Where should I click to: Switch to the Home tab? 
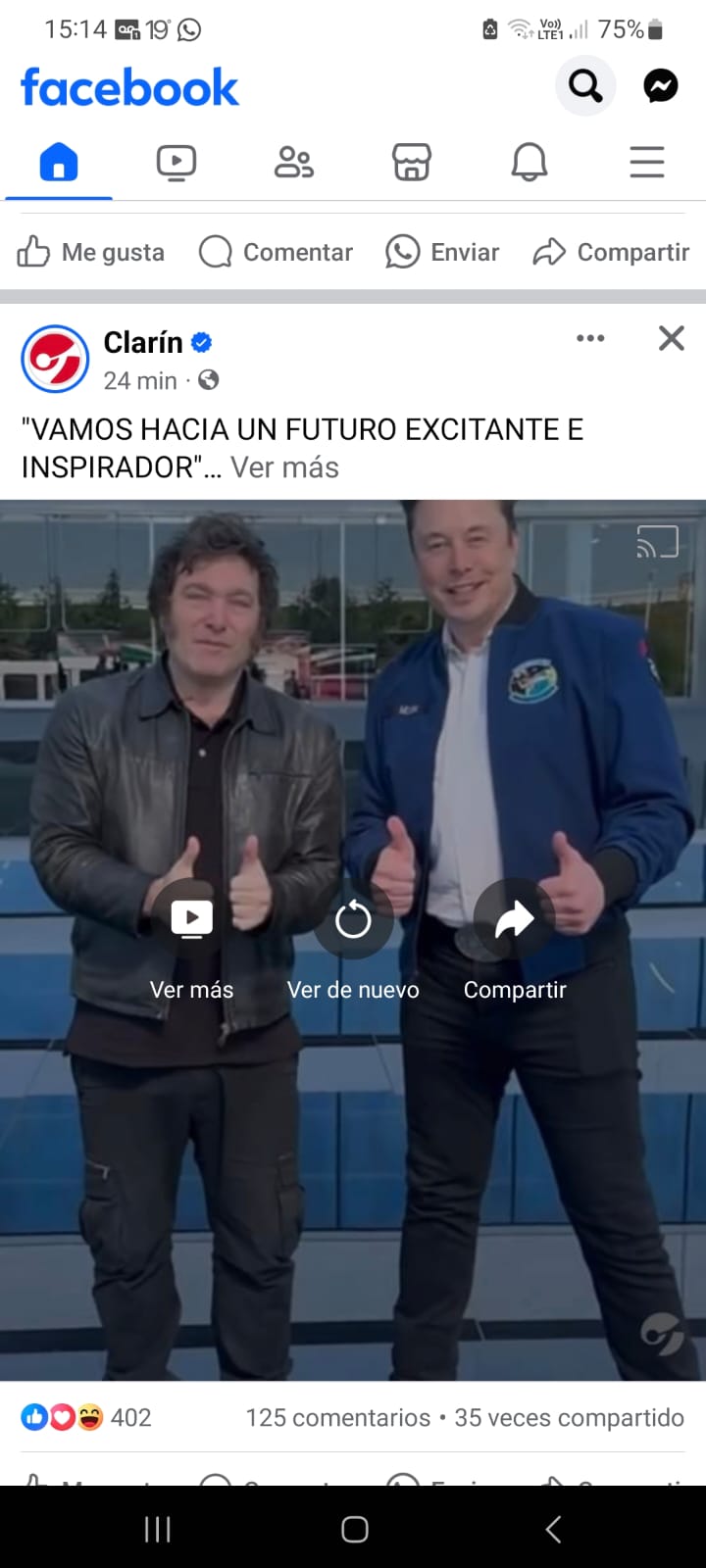coord(59,162)
